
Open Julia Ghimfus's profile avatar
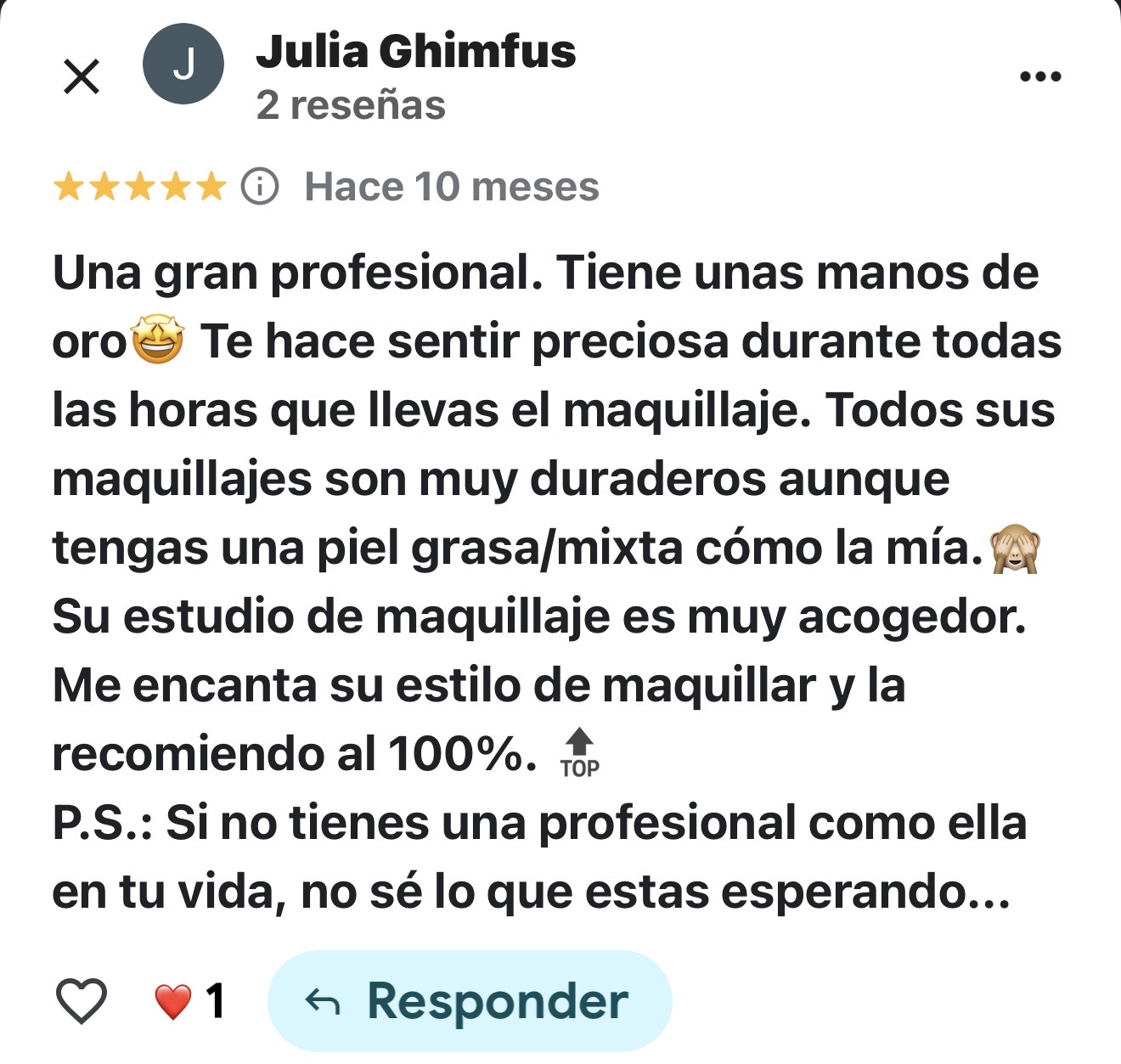point(183,65)
